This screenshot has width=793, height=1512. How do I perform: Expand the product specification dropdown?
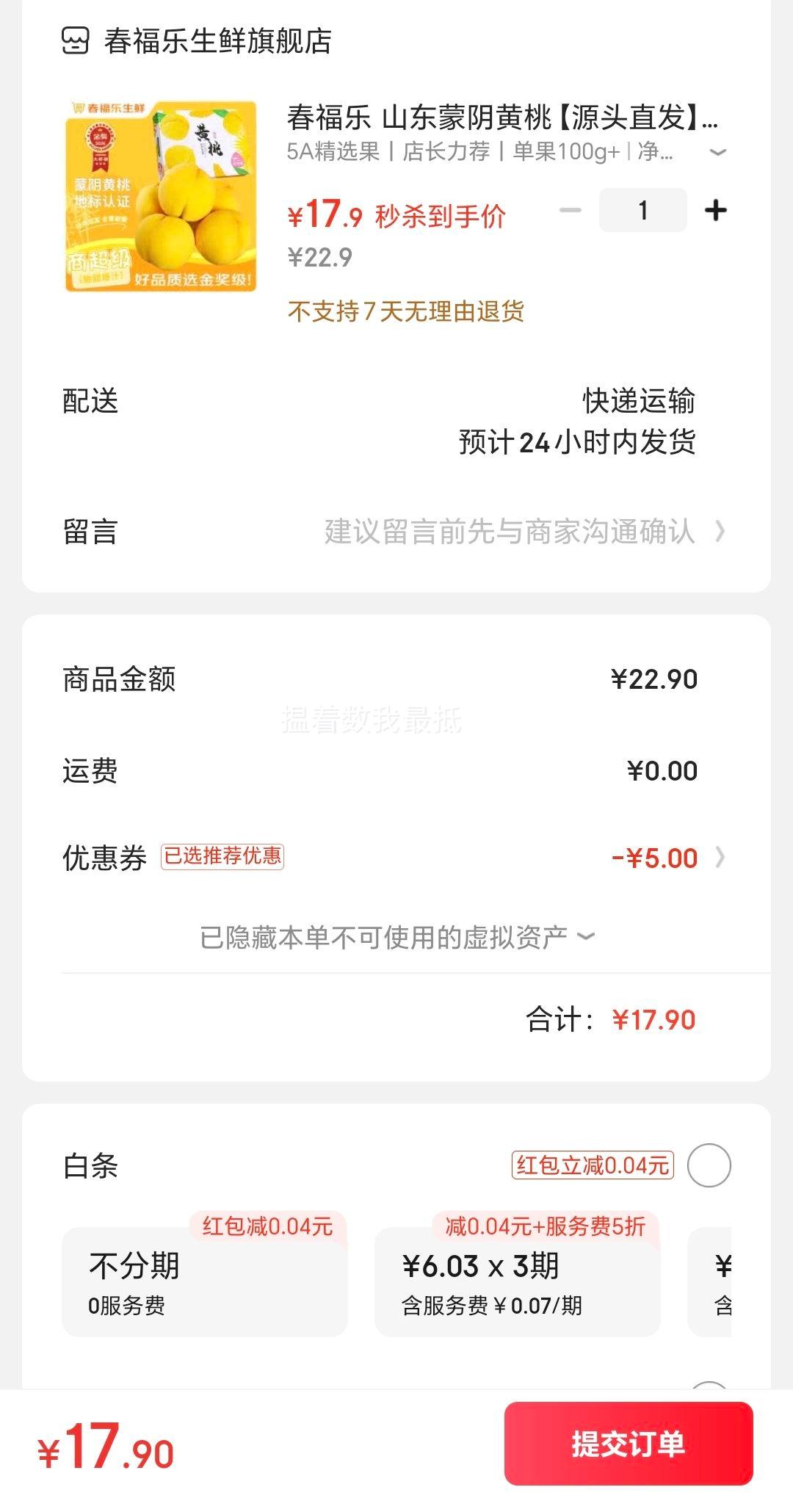(717, 152)
